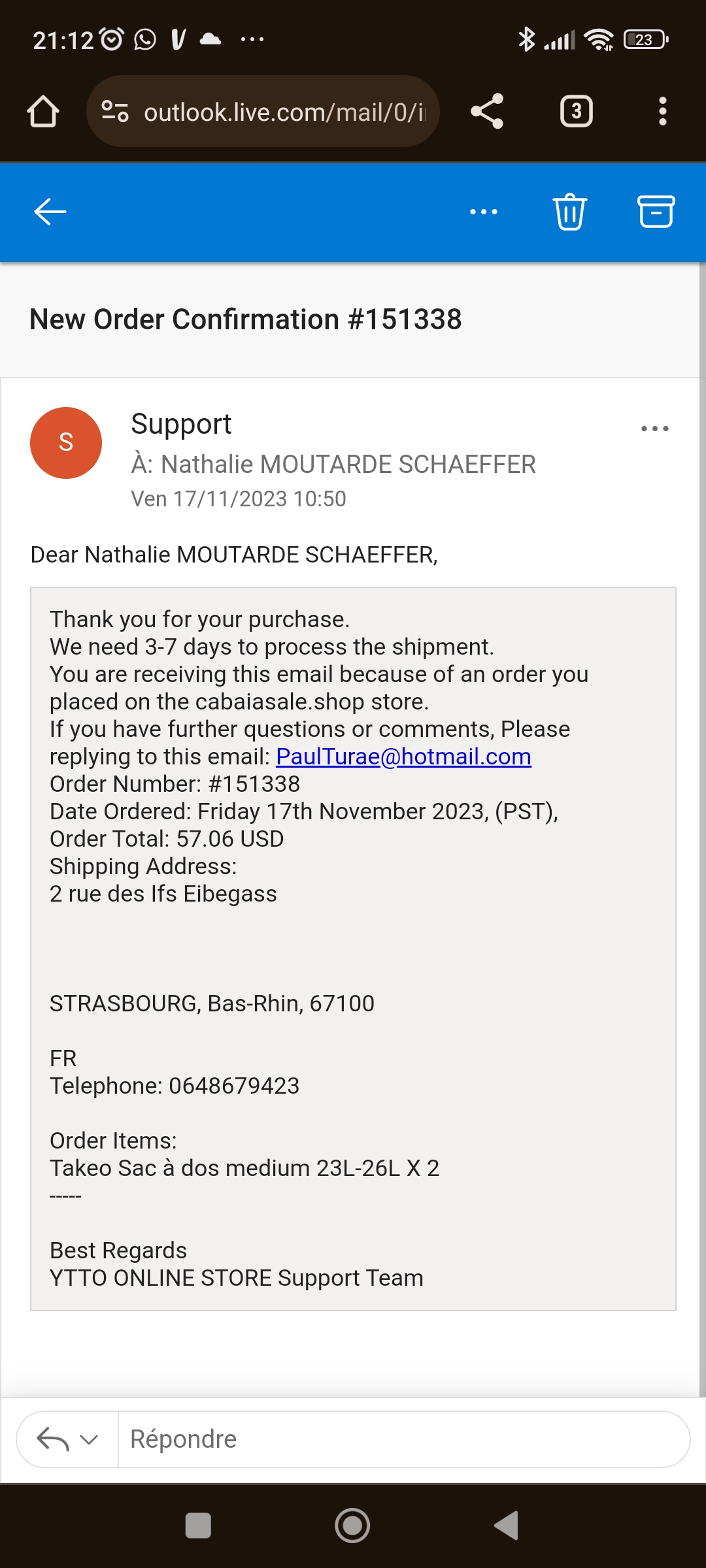Open the browser's vertical three-dot menu
The width and height of the screenshot is (706, 1568).
[x=662, y=111]
